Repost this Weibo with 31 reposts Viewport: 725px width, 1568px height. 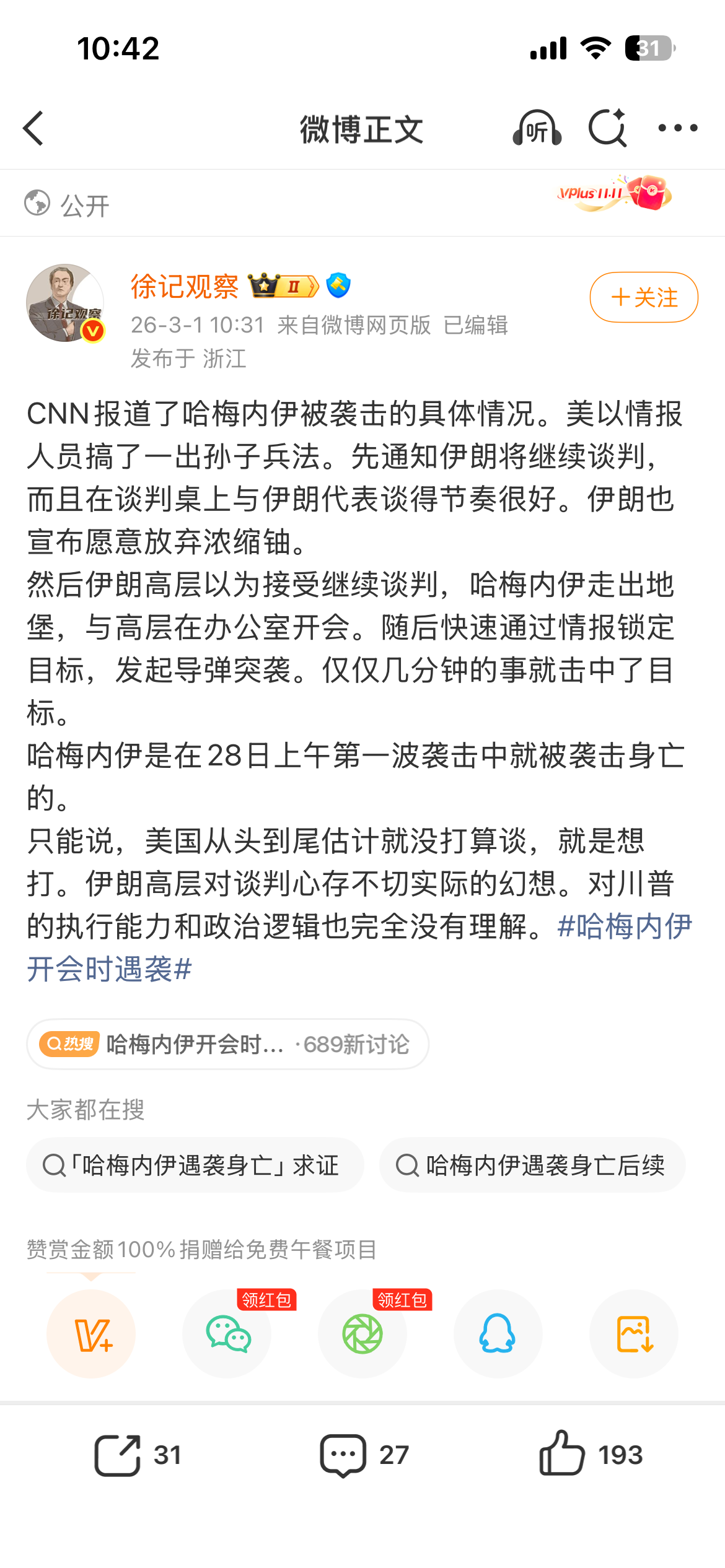(x=138, y=1455)
